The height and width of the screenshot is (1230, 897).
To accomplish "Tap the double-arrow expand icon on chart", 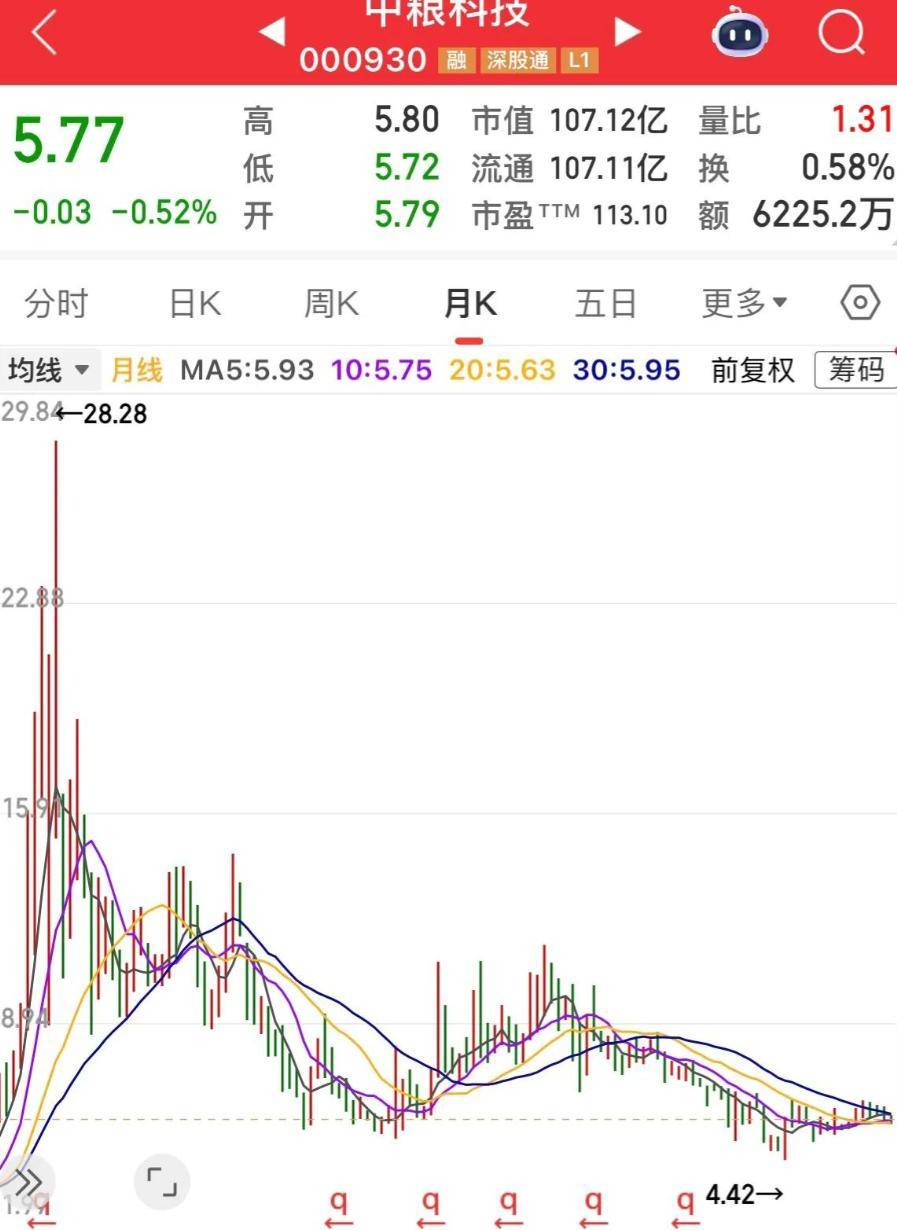I will (x=27, y=1183).
